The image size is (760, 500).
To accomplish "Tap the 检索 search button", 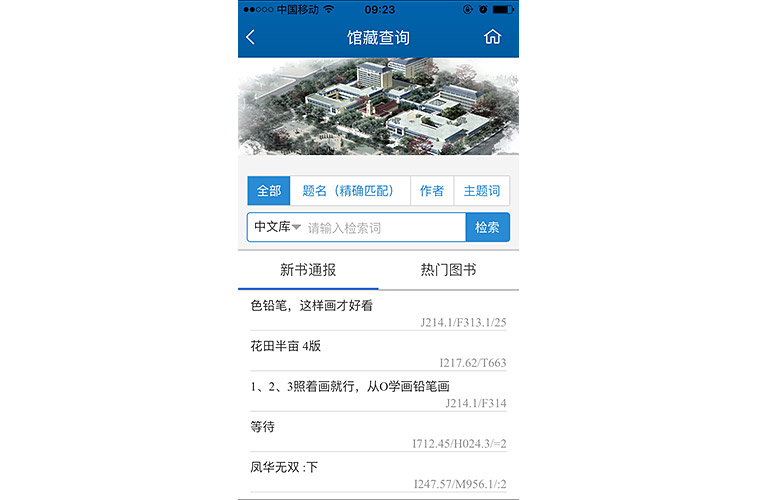I will coord(487,227).
